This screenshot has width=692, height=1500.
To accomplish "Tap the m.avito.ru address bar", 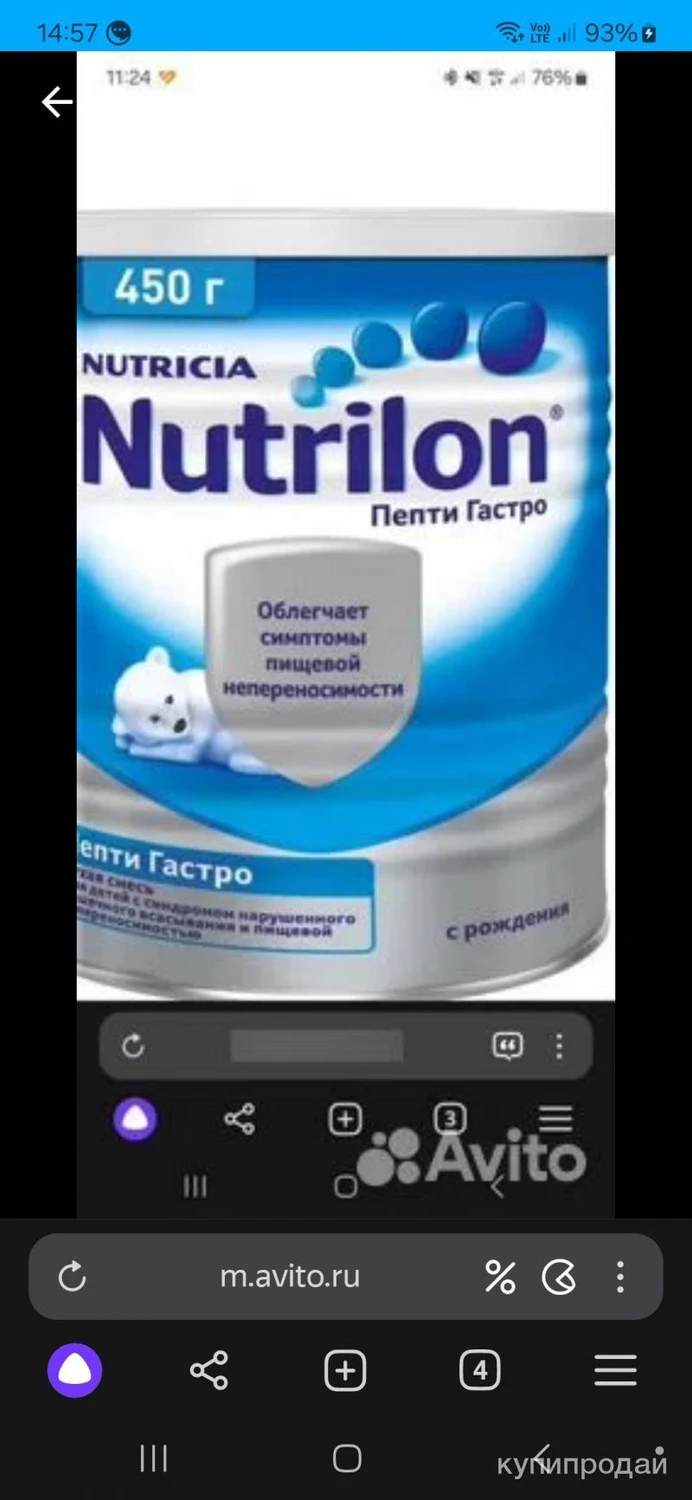I will pos(290,1276).
